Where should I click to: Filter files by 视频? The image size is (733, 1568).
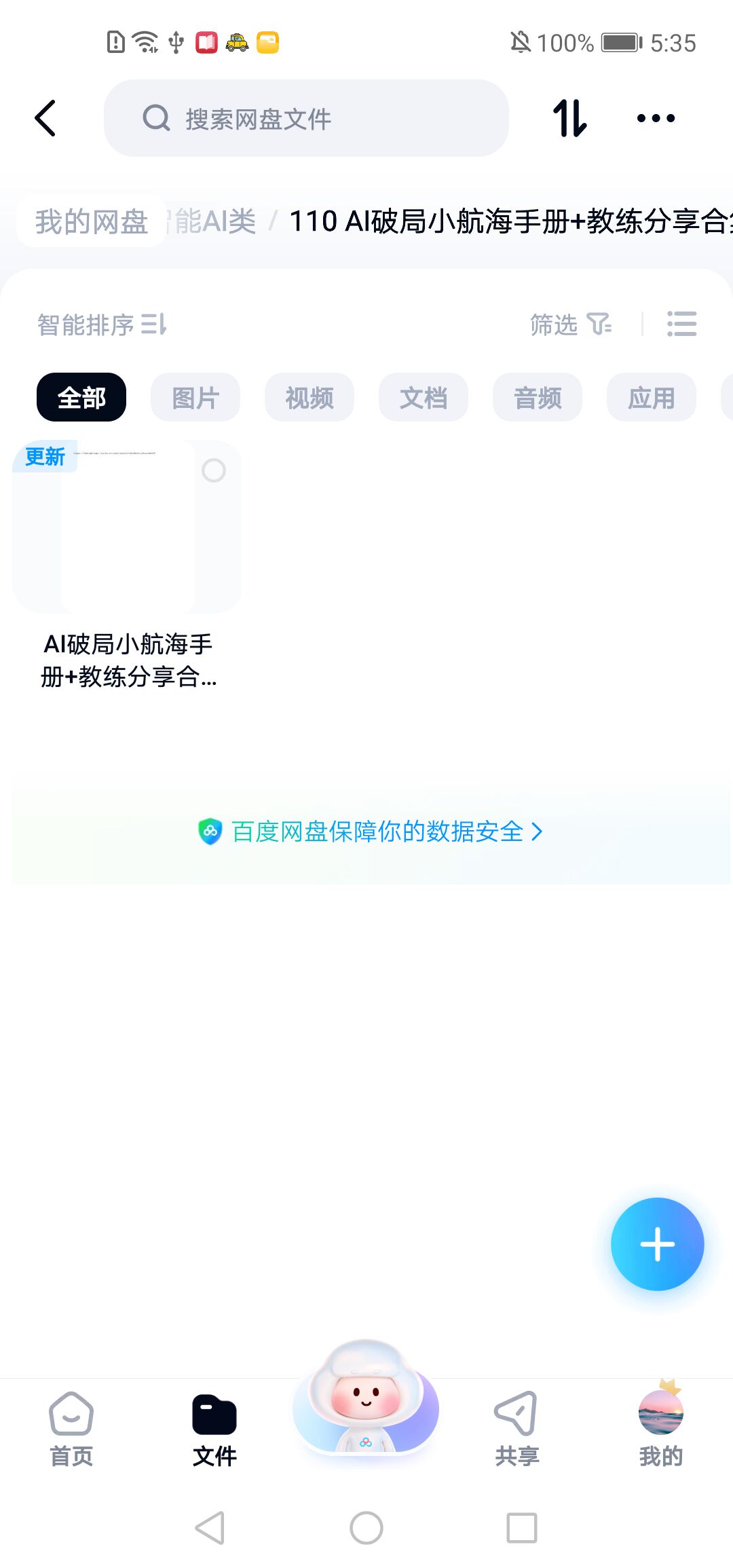point(309,398)
